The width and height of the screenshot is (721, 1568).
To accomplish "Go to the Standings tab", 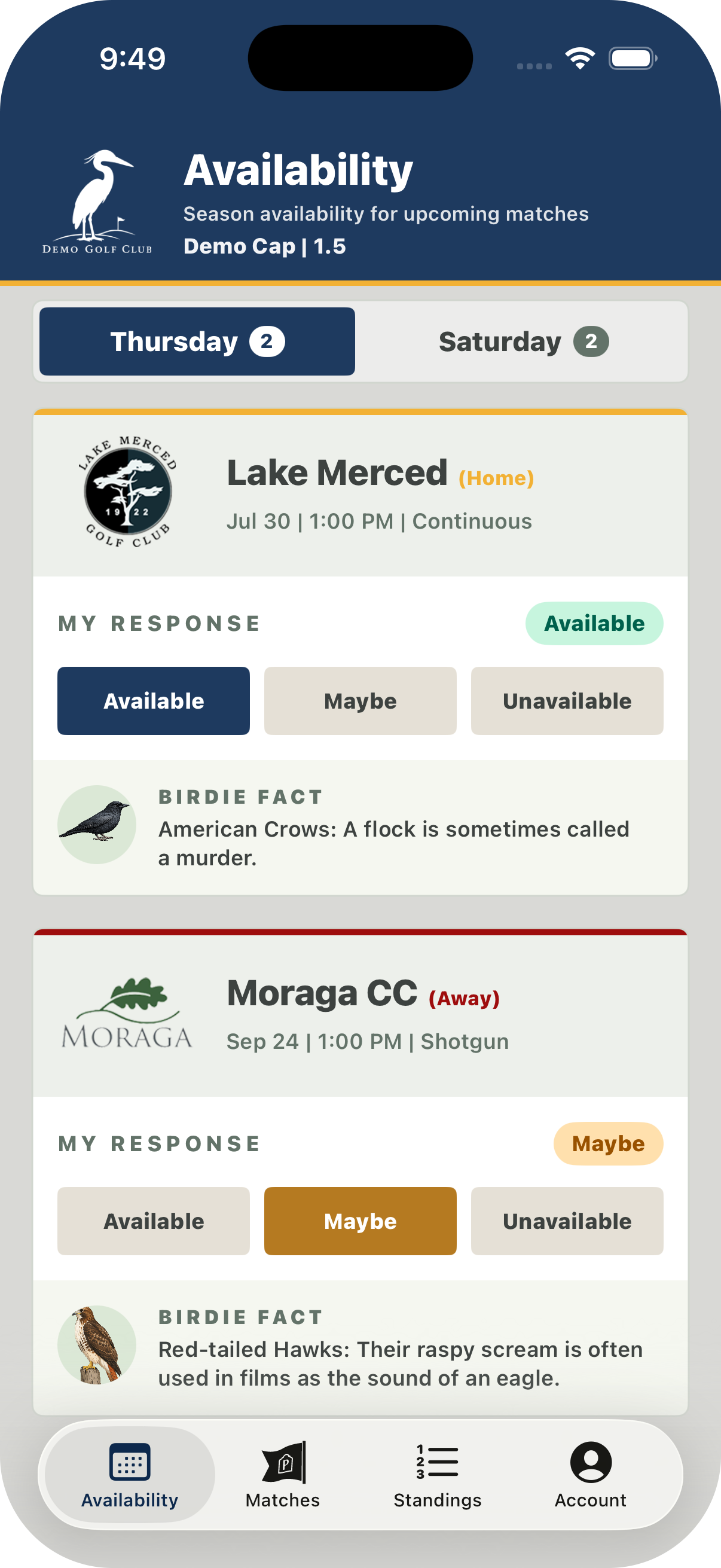I will (438, 1475).
